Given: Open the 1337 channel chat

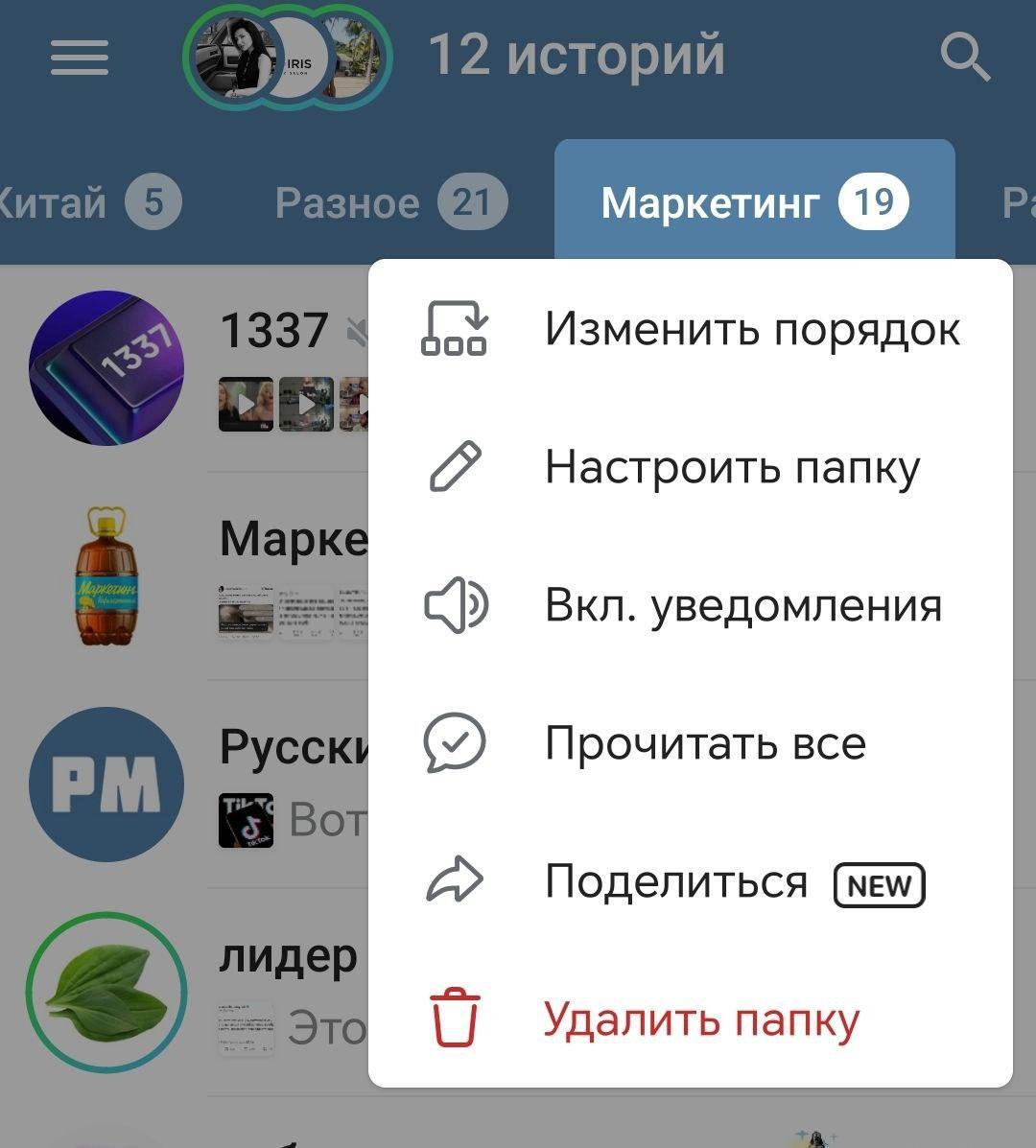Looking at the screenshot, I should pos(192,368).
